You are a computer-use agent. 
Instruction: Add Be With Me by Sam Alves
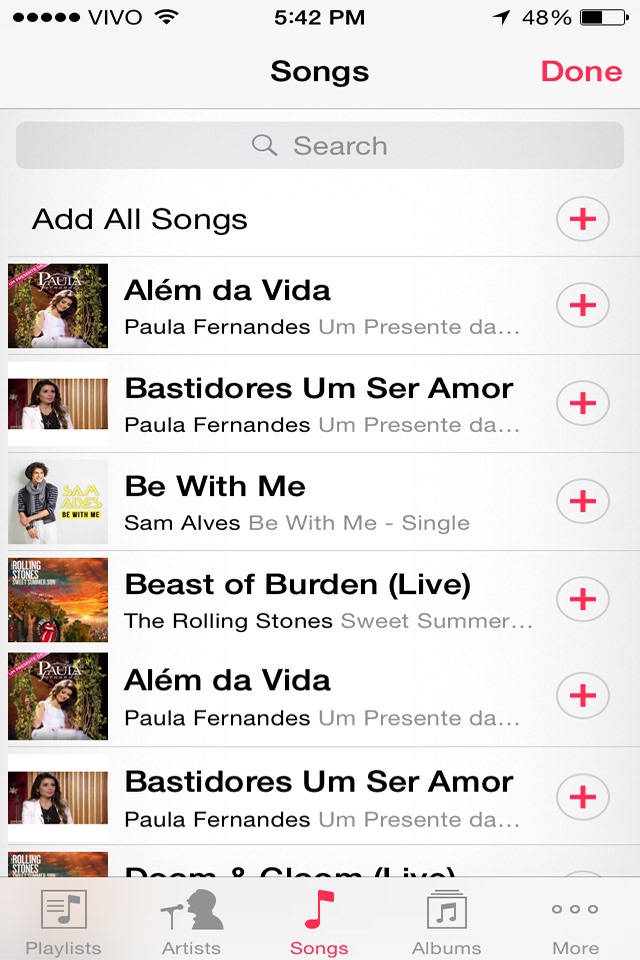pyautogui.click(x=582, y=500)
